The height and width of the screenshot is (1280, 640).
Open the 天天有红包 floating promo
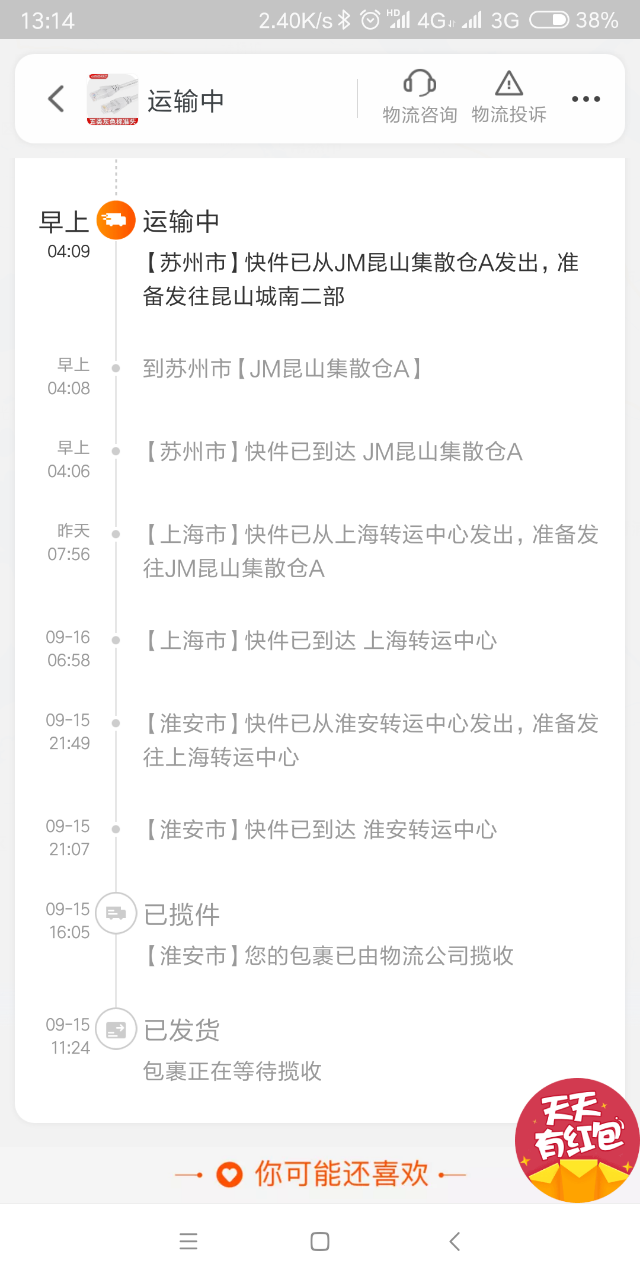[577, 1138]
